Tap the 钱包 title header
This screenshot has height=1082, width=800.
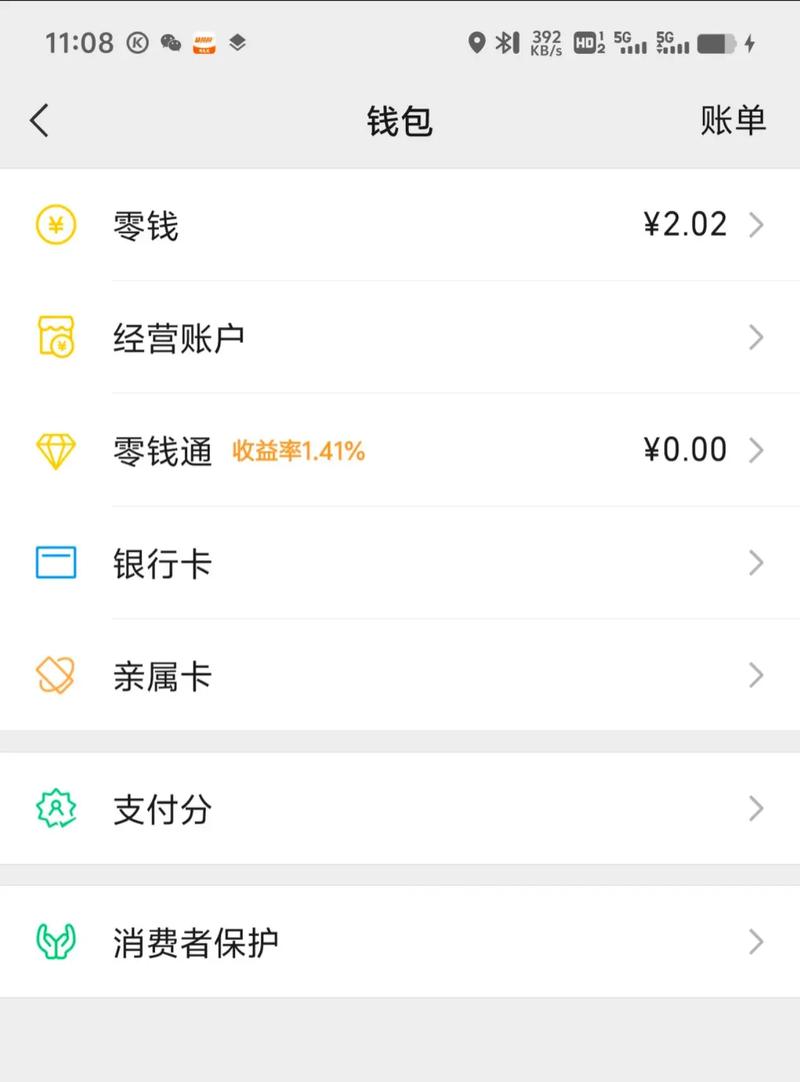[400, 119]
